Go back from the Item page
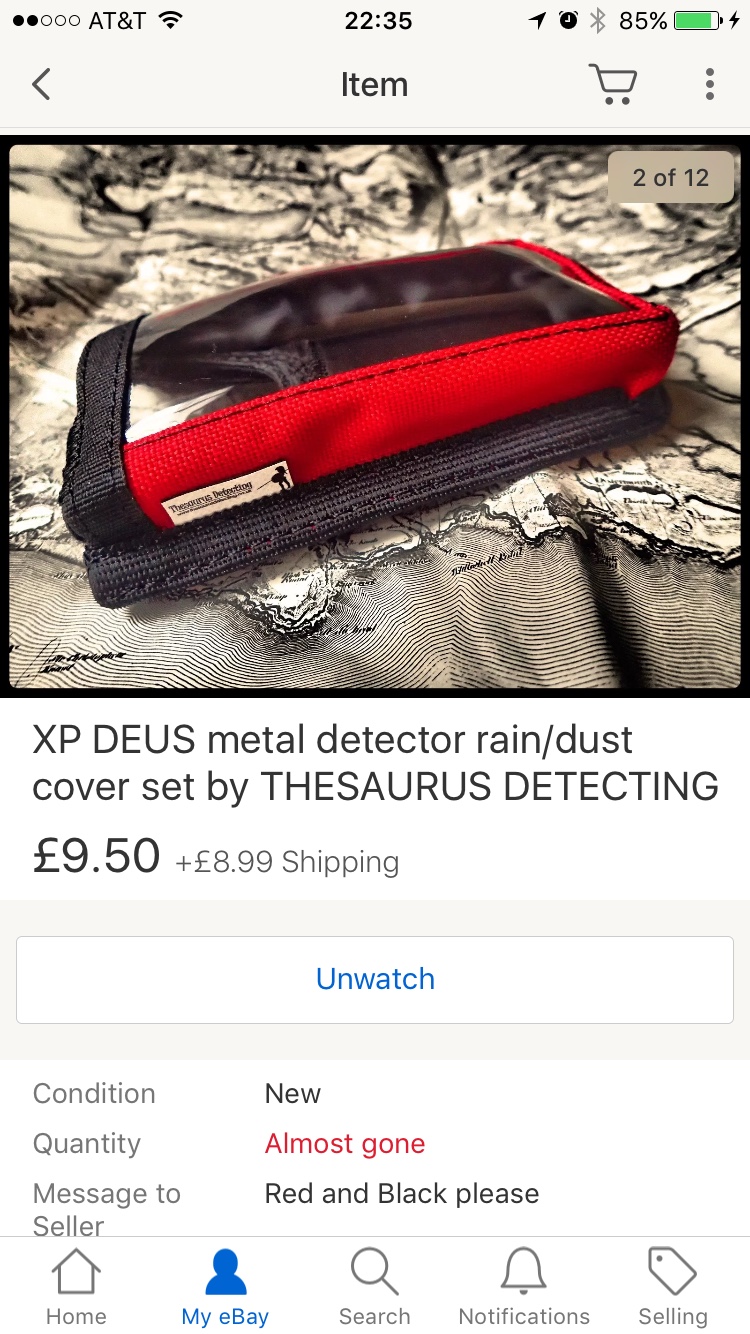 click(x=41, y=84)
